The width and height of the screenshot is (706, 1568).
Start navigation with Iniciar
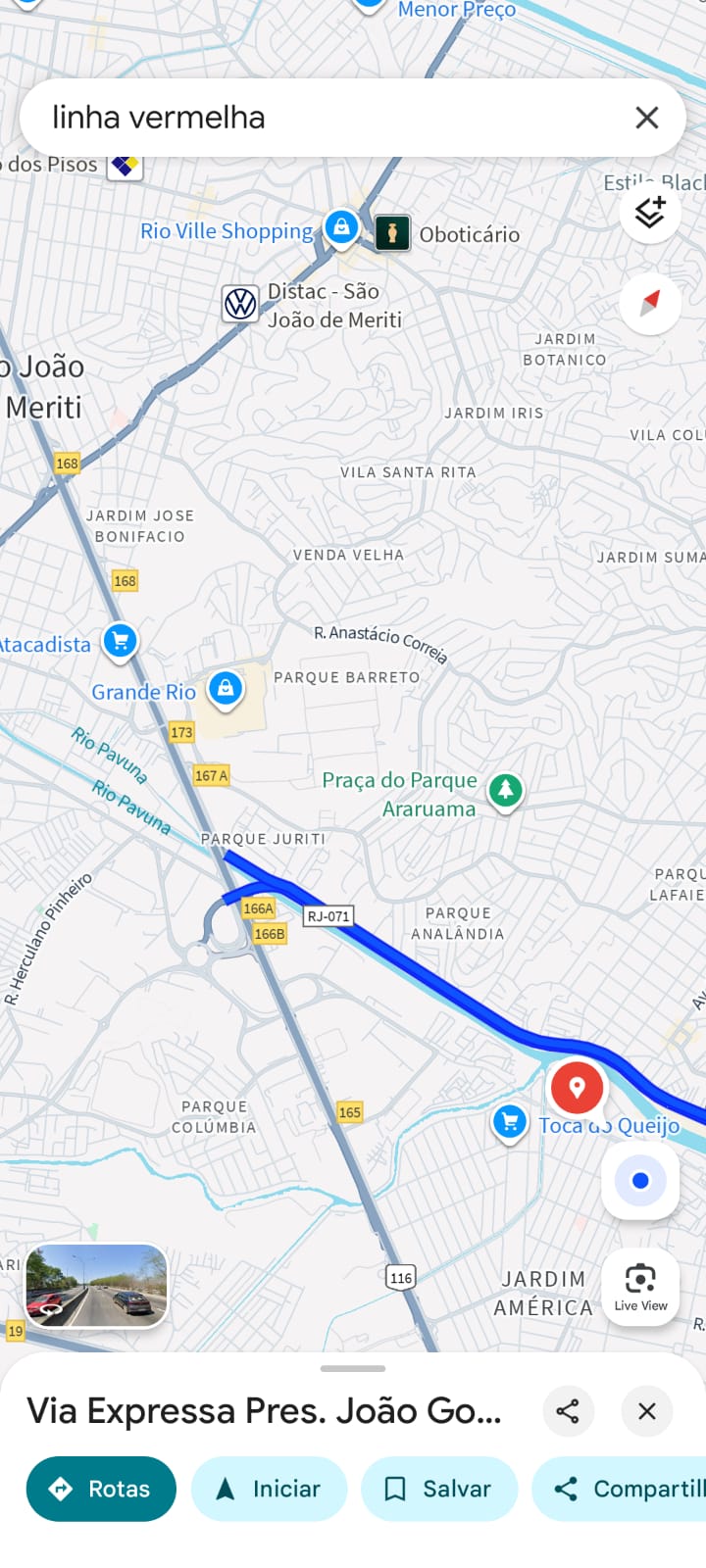(x=269, y=1489)
